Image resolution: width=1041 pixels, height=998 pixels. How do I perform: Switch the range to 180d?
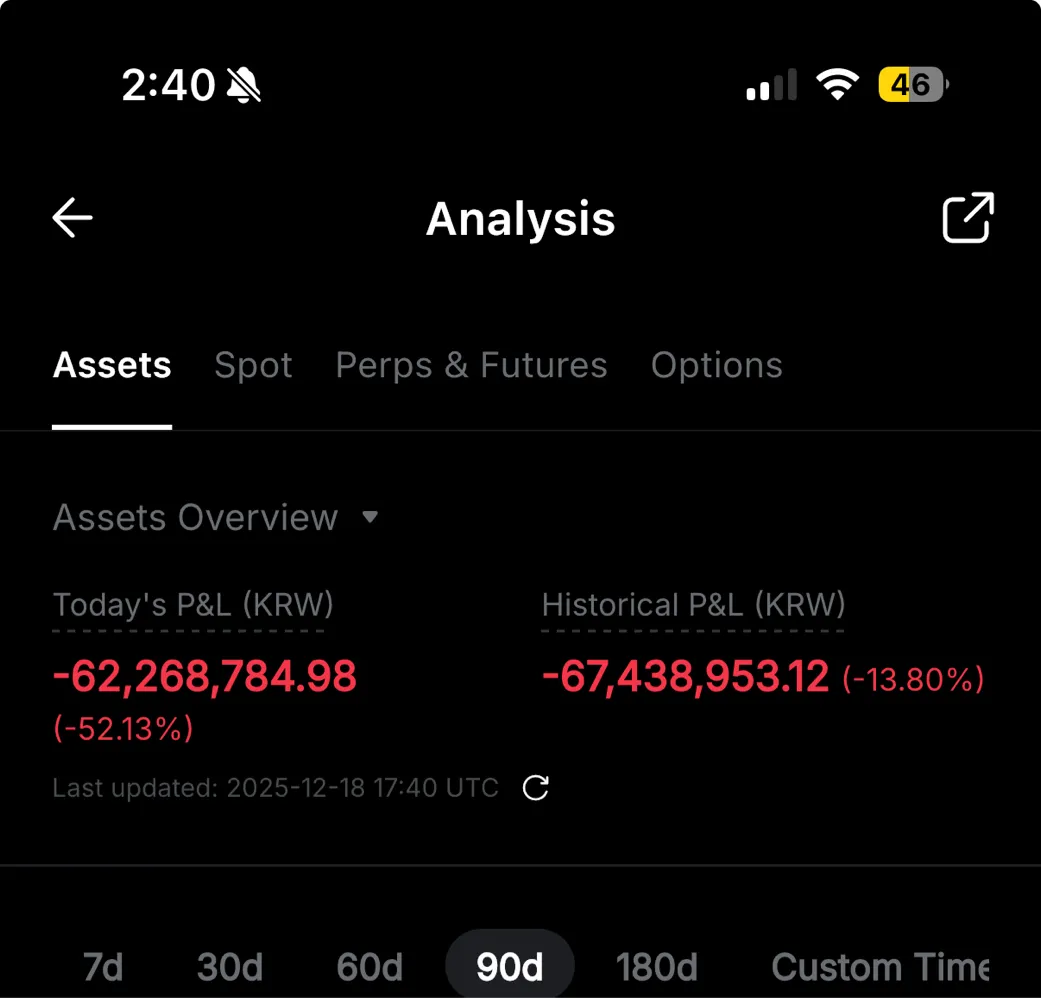pyautogui.click(x=656, y=967)
